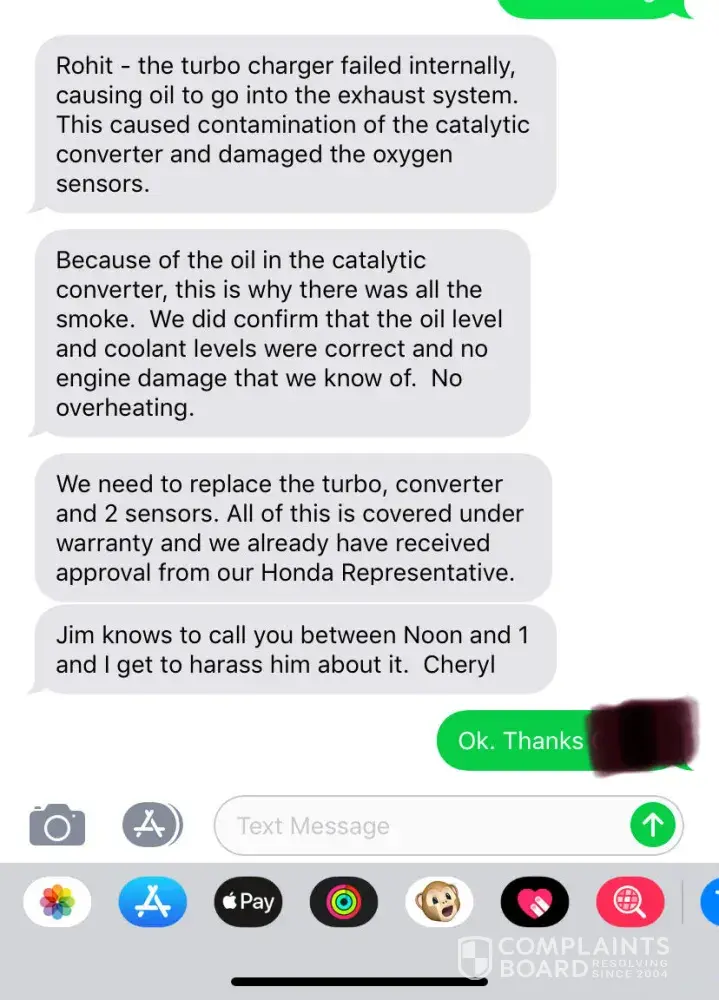This screenshot has height=1000, width=719.
Task: Open the App Store apps drawer icon
Action: 151,825
